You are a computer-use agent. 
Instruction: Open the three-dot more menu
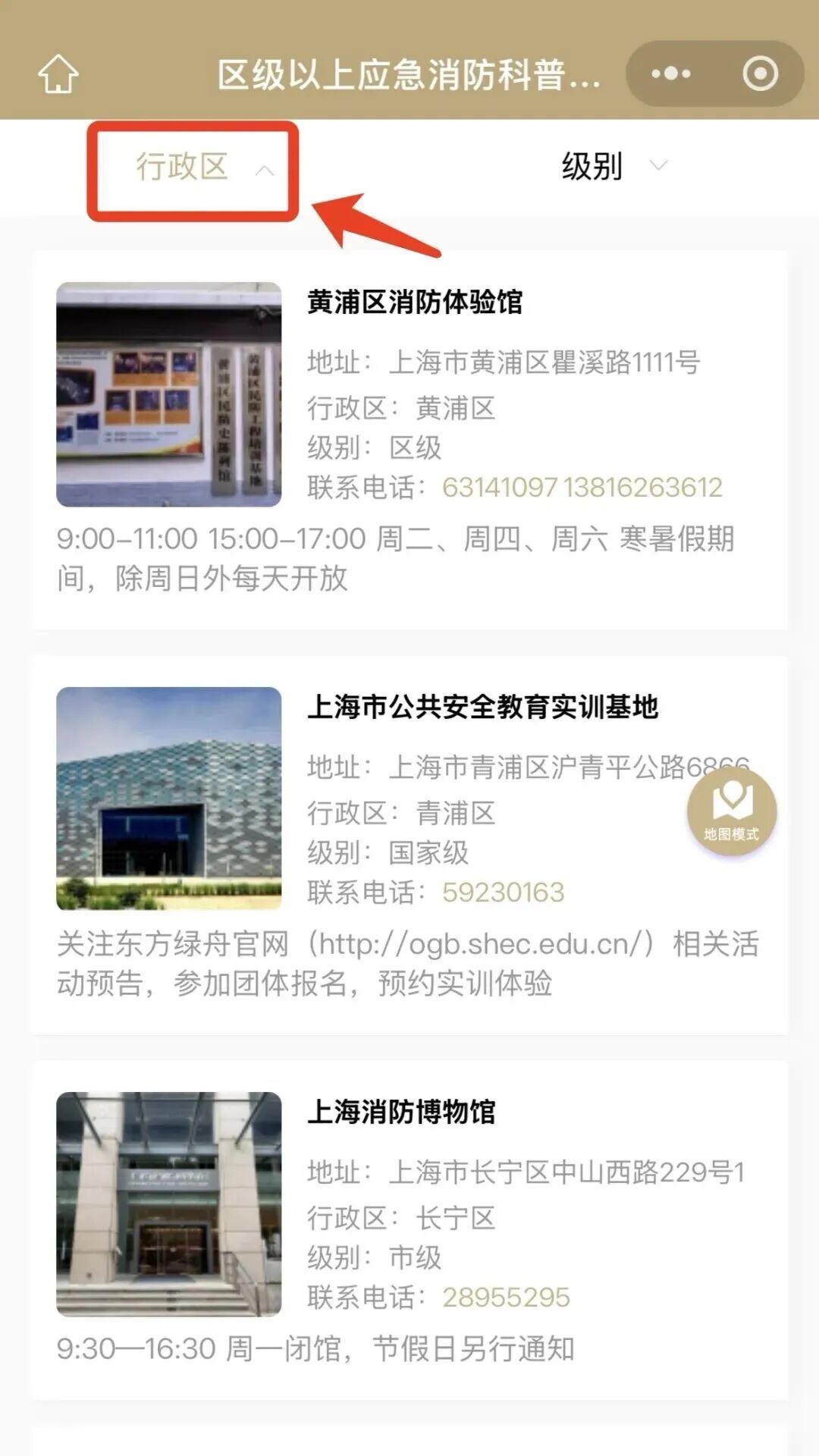point(671,74)
